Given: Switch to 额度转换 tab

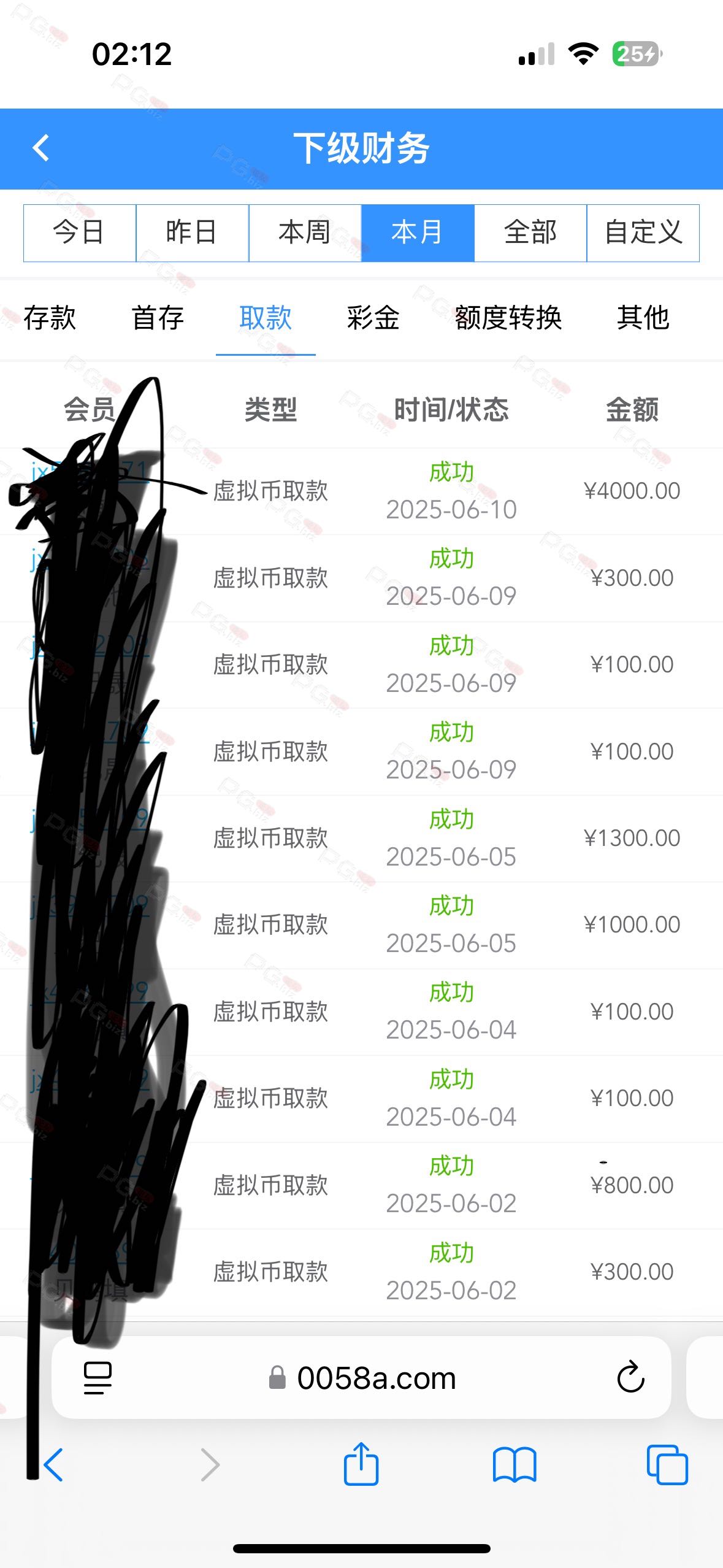Looking at the screenshot, I should pos(508,318).
